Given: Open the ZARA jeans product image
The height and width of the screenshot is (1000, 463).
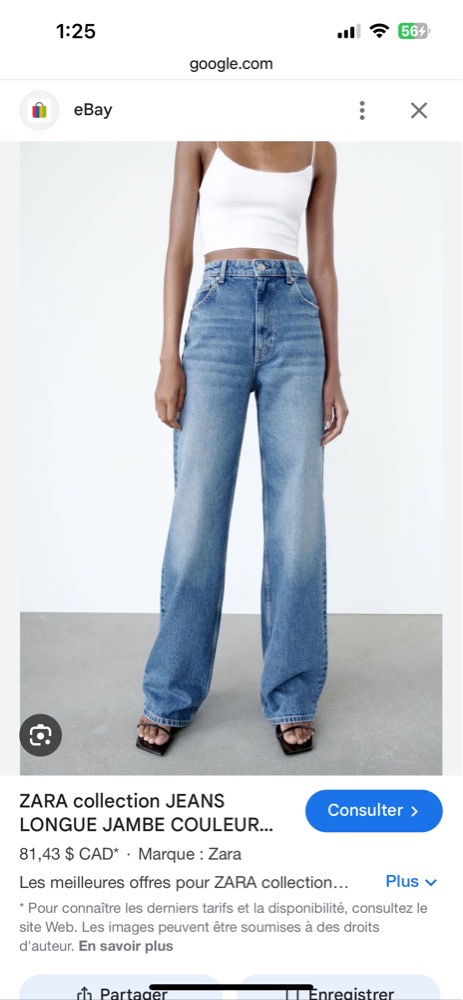Looking at the screenshot, I should click(231, 458).
